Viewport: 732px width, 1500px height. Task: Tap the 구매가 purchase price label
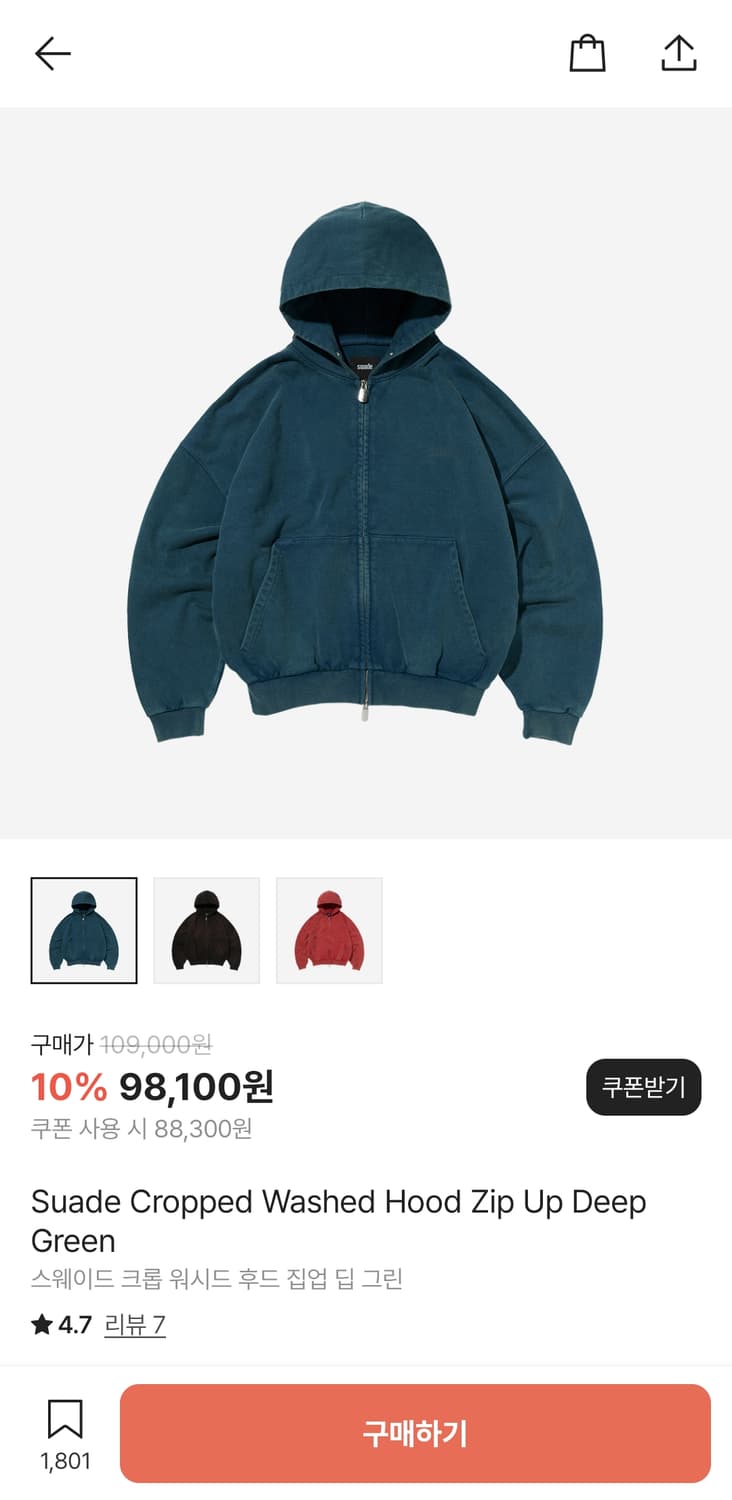click(x=58, y=1044)
